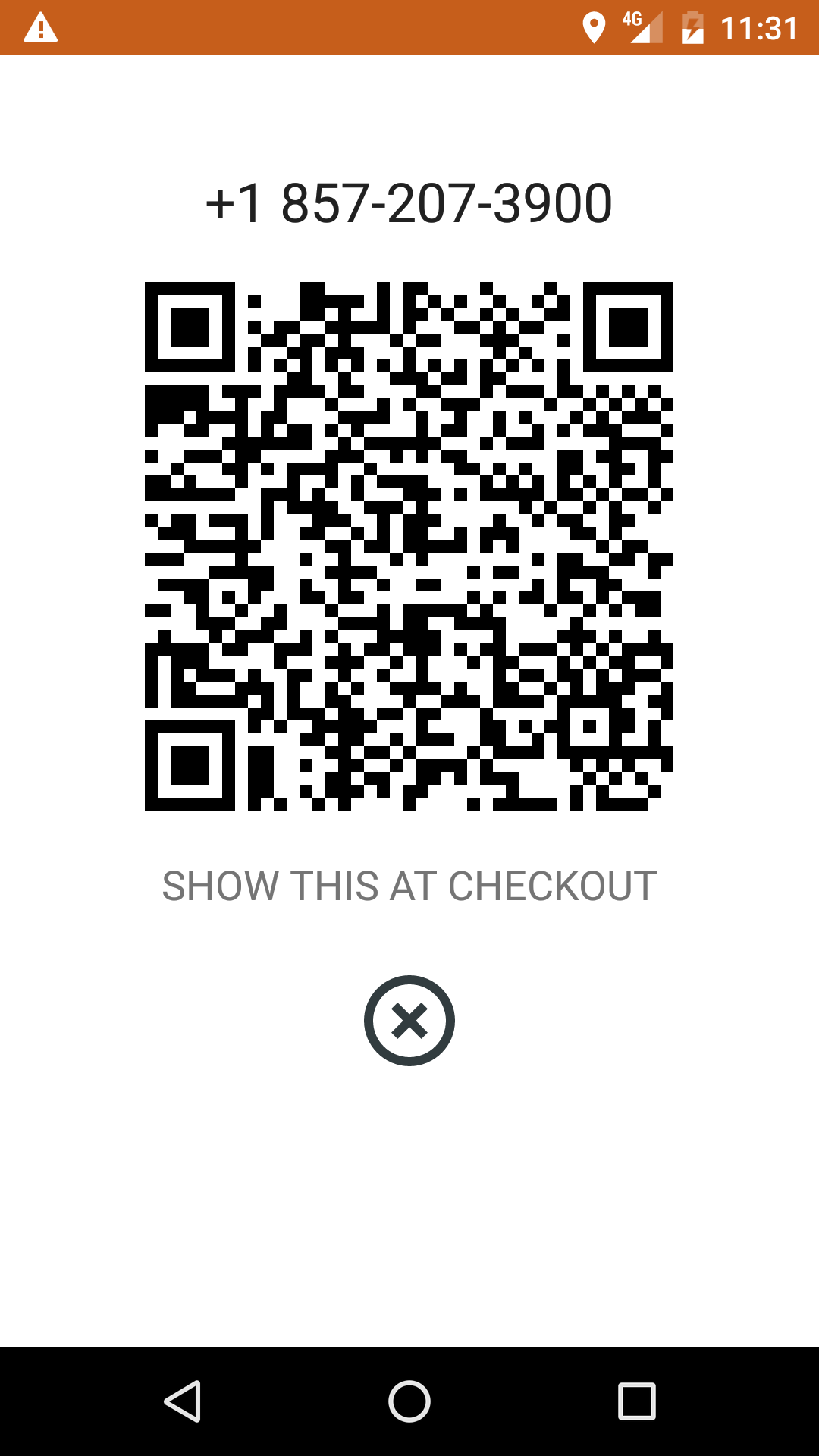
Task: Open the recent apps overview
Action: click(636, 1401)
